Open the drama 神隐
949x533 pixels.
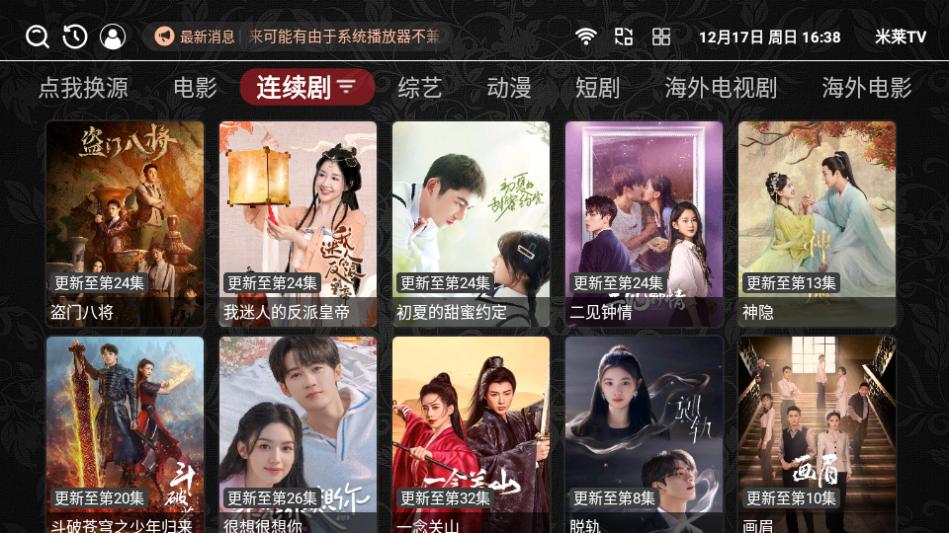[817, 224]
